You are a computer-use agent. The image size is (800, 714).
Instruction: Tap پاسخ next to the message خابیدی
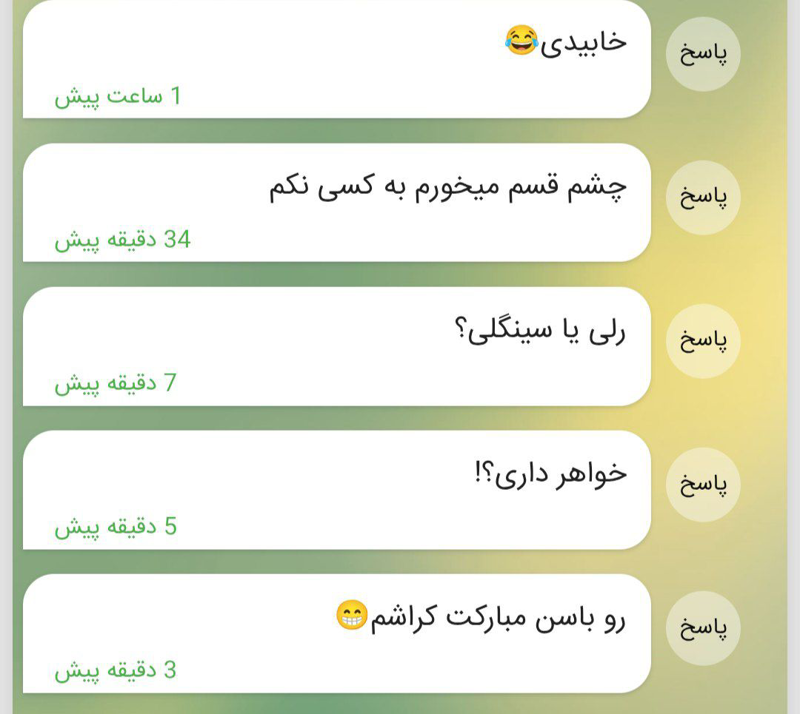click(703, 54)
